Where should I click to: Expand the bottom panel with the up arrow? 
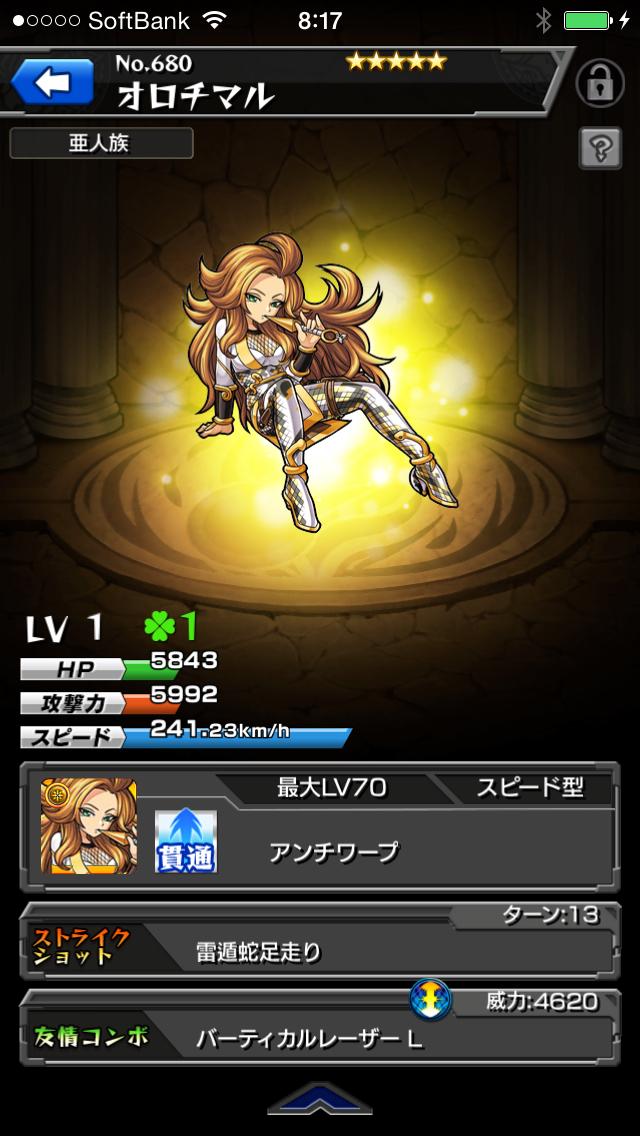pyautogui.click(x=320, y=1100)
